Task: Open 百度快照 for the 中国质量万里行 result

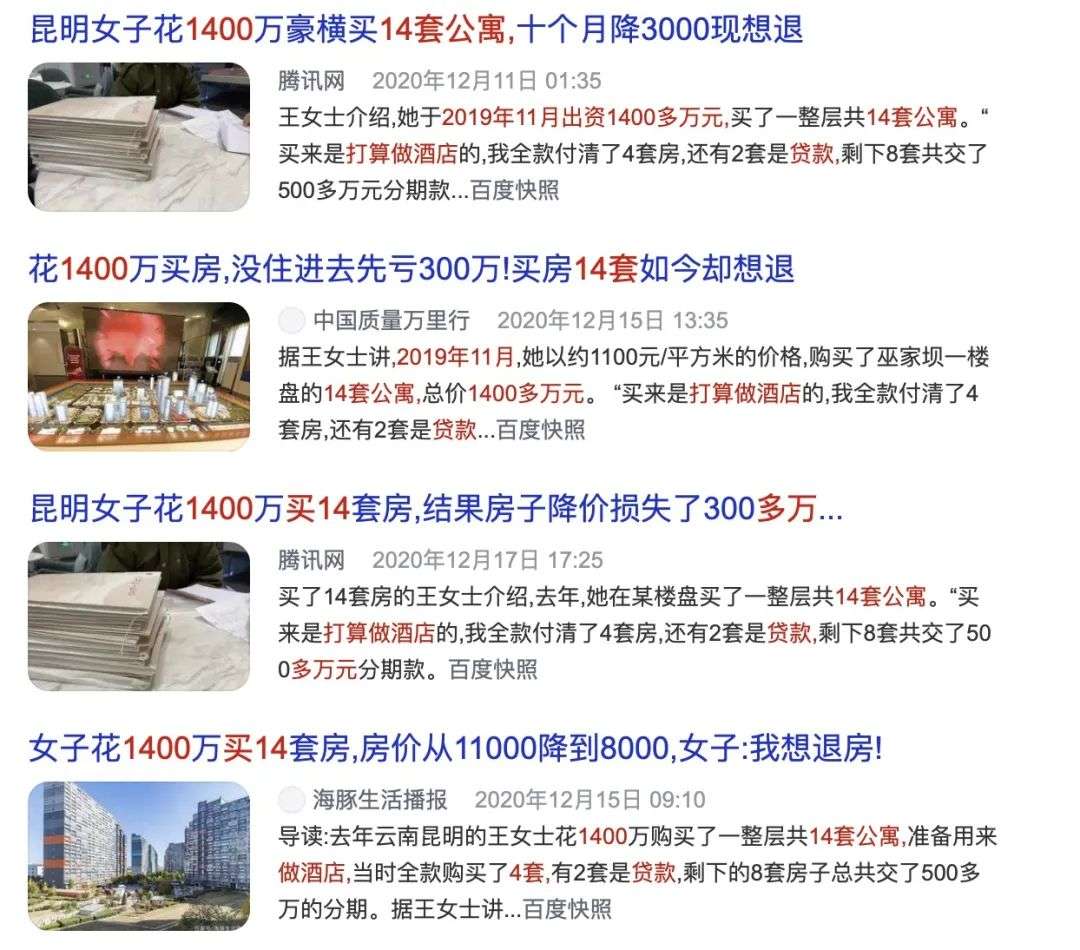Action: [x=541, y=430]
